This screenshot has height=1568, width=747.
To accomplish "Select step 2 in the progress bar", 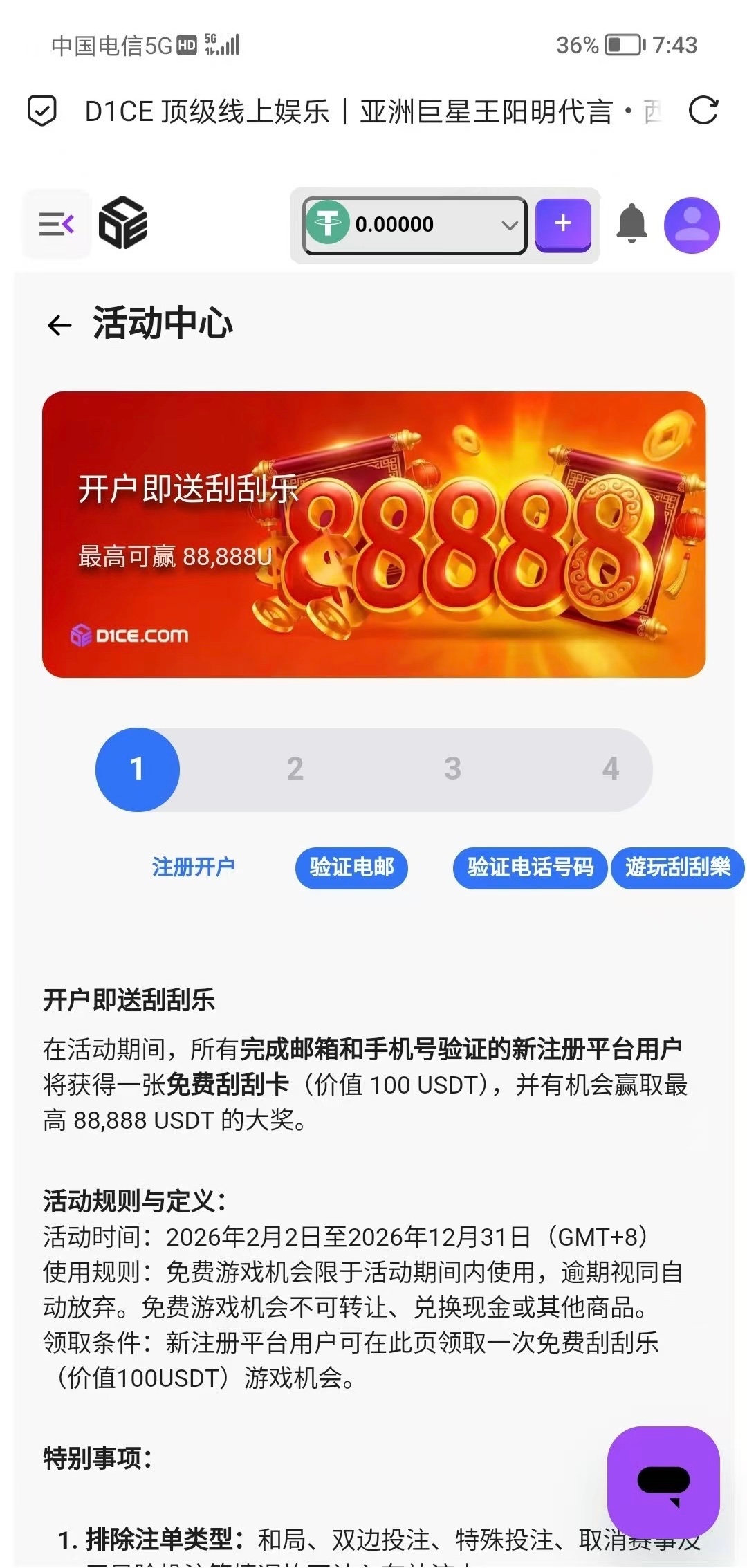I will coord(295,769).
